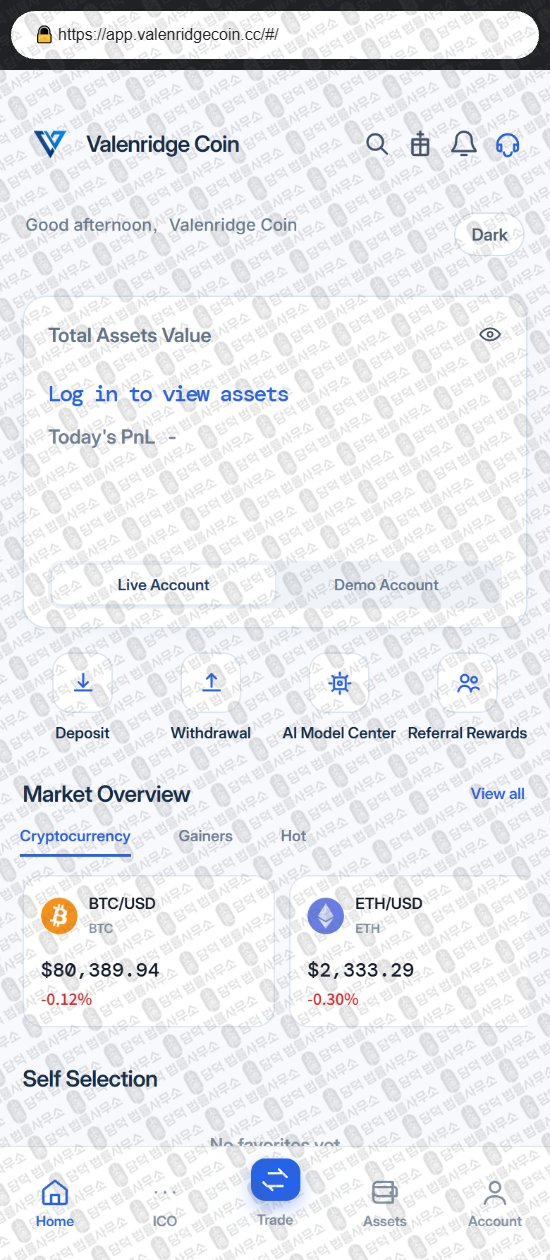This screenshot has height=1260, width=550.
Task: Switch to Demo Account
Action: point(386,585)
